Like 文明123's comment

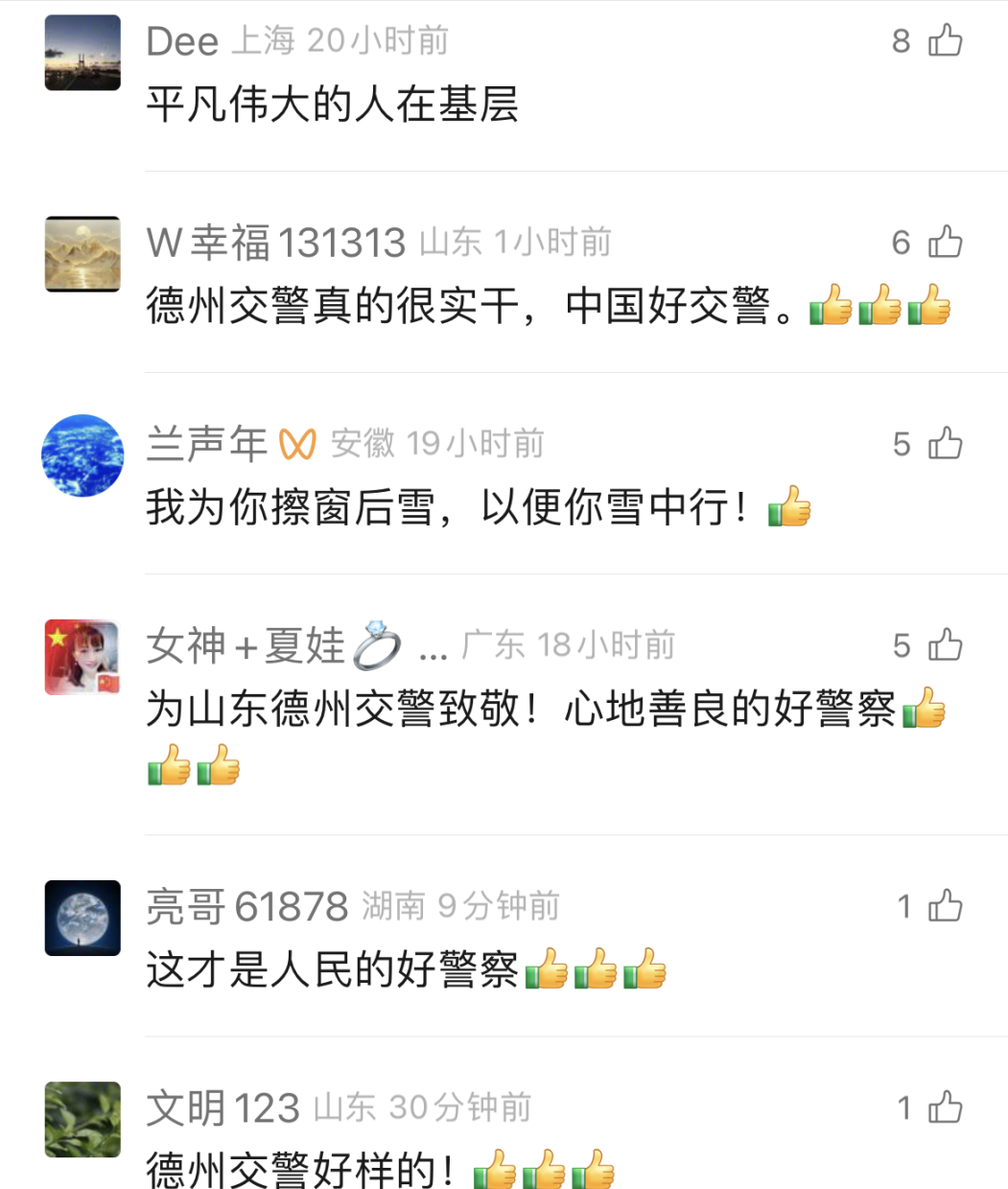(945, 1107)
